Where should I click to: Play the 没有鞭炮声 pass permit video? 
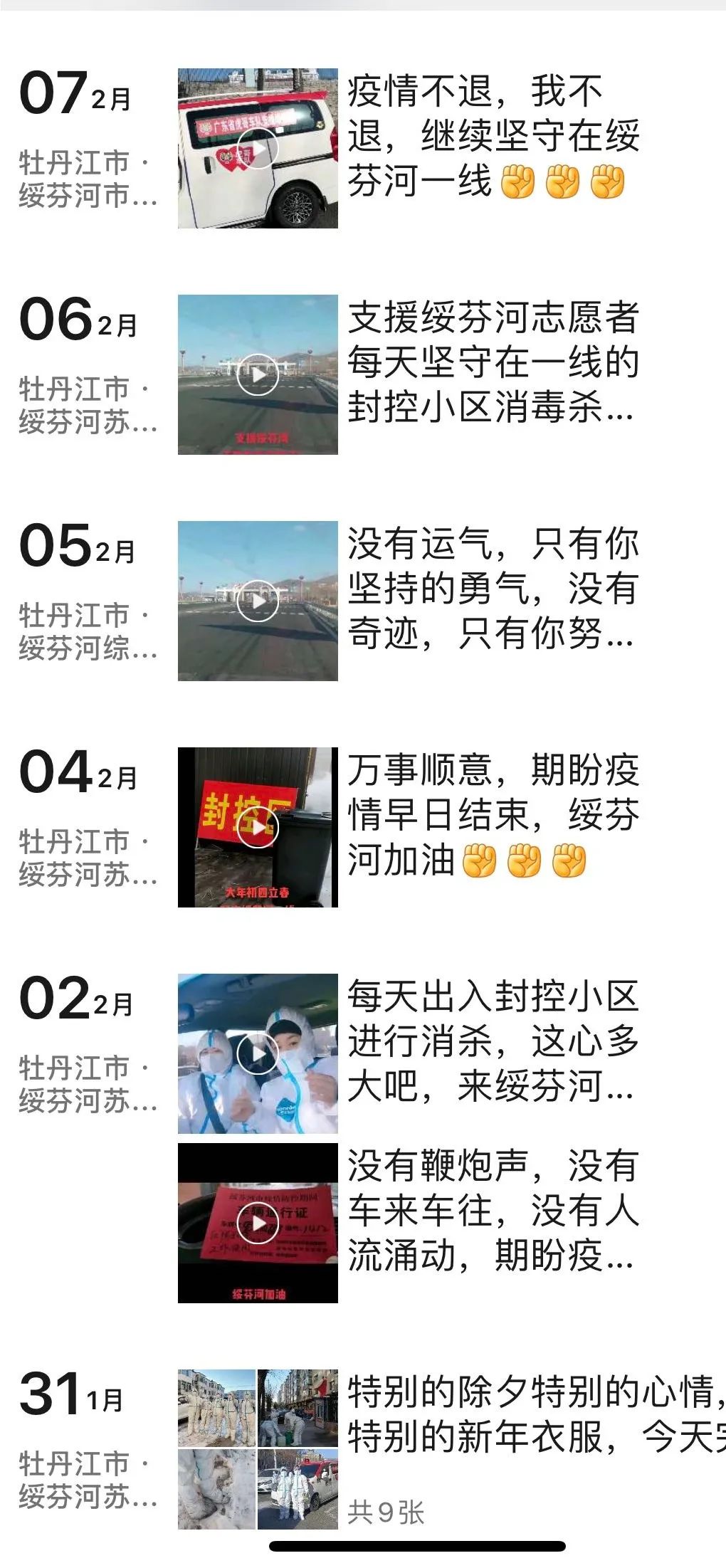click(258, 1224)
